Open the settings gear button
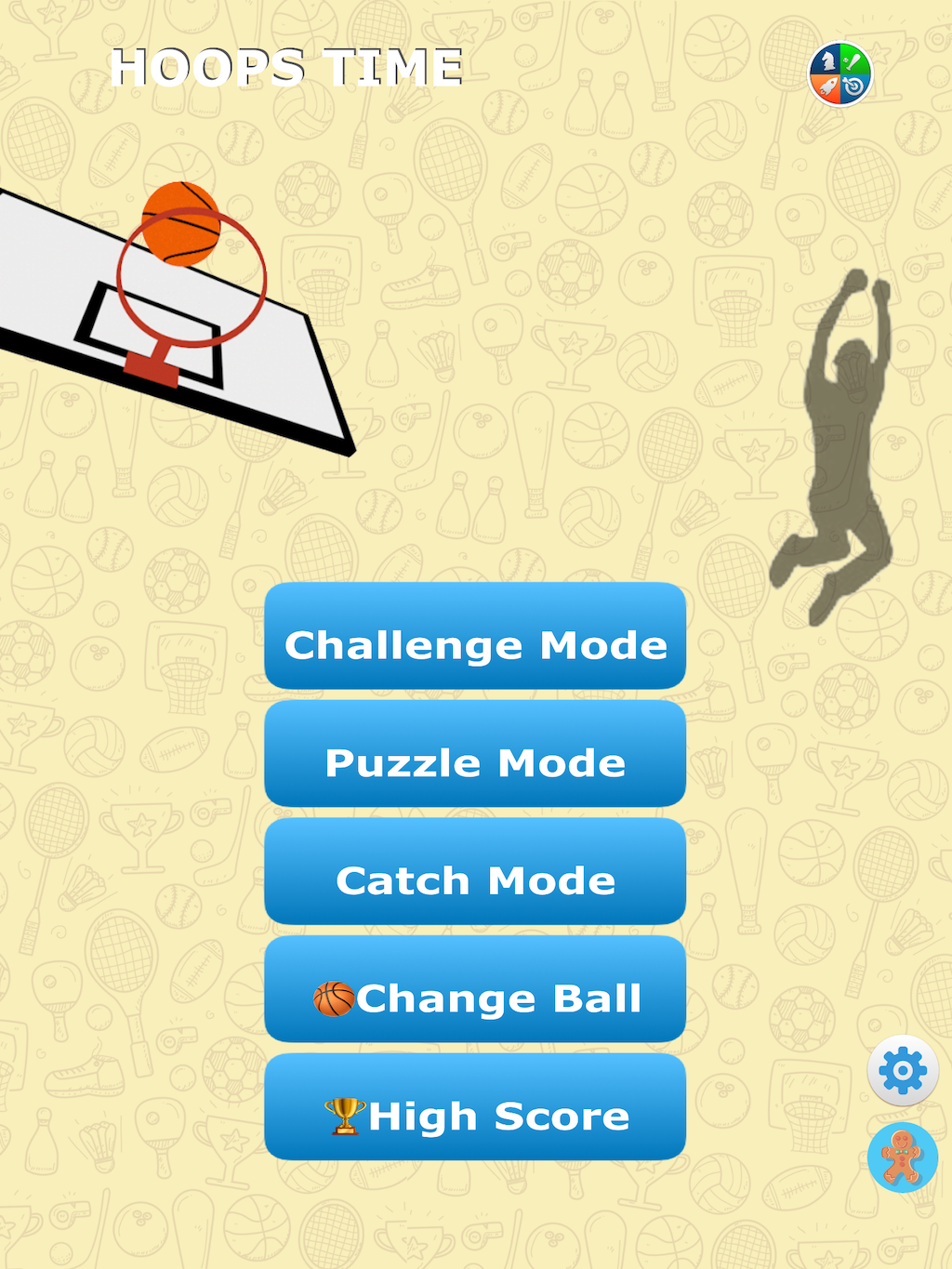Screen dimensions: 952x1269 coord(901,1070)
